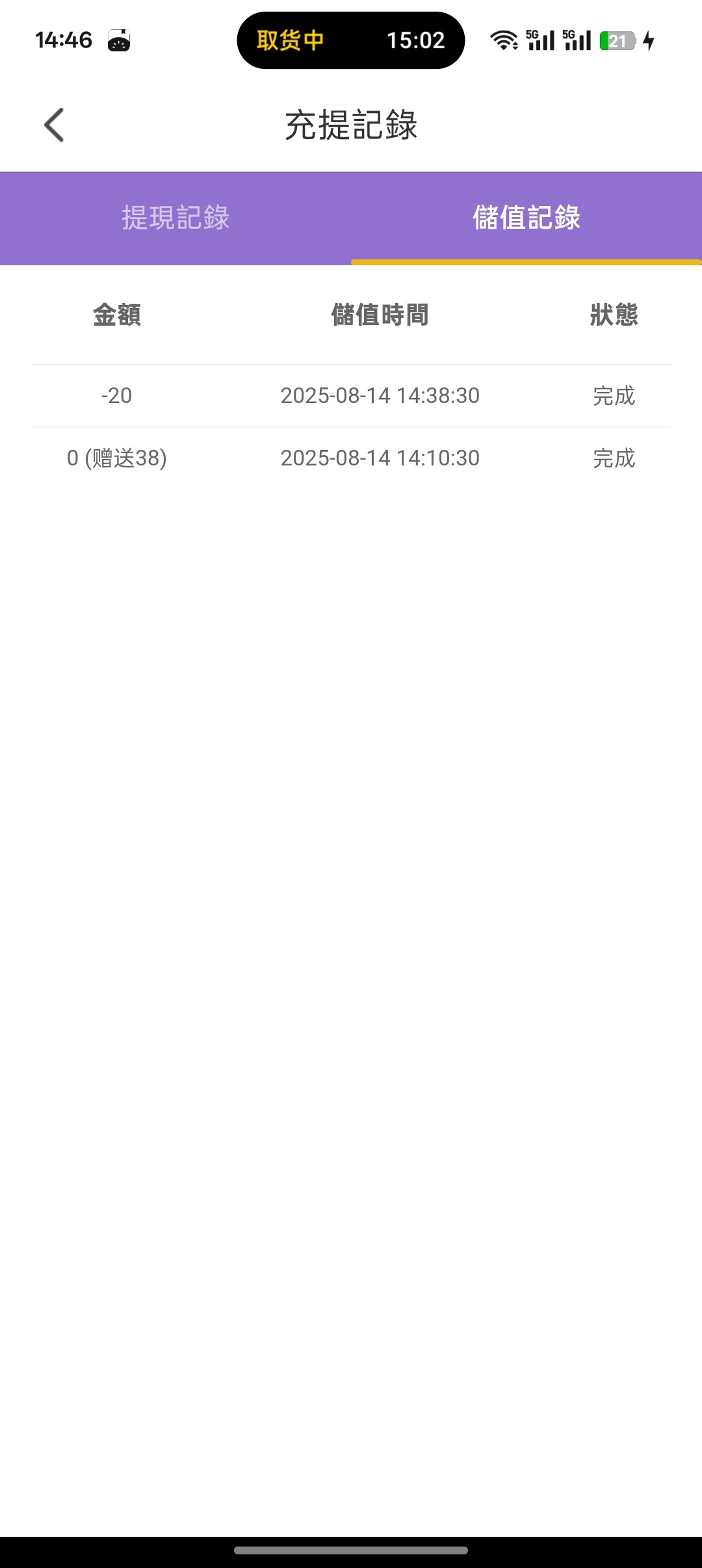Tap the battery indicator showing 21
The image size is (702, 1568).
[616, 40]
